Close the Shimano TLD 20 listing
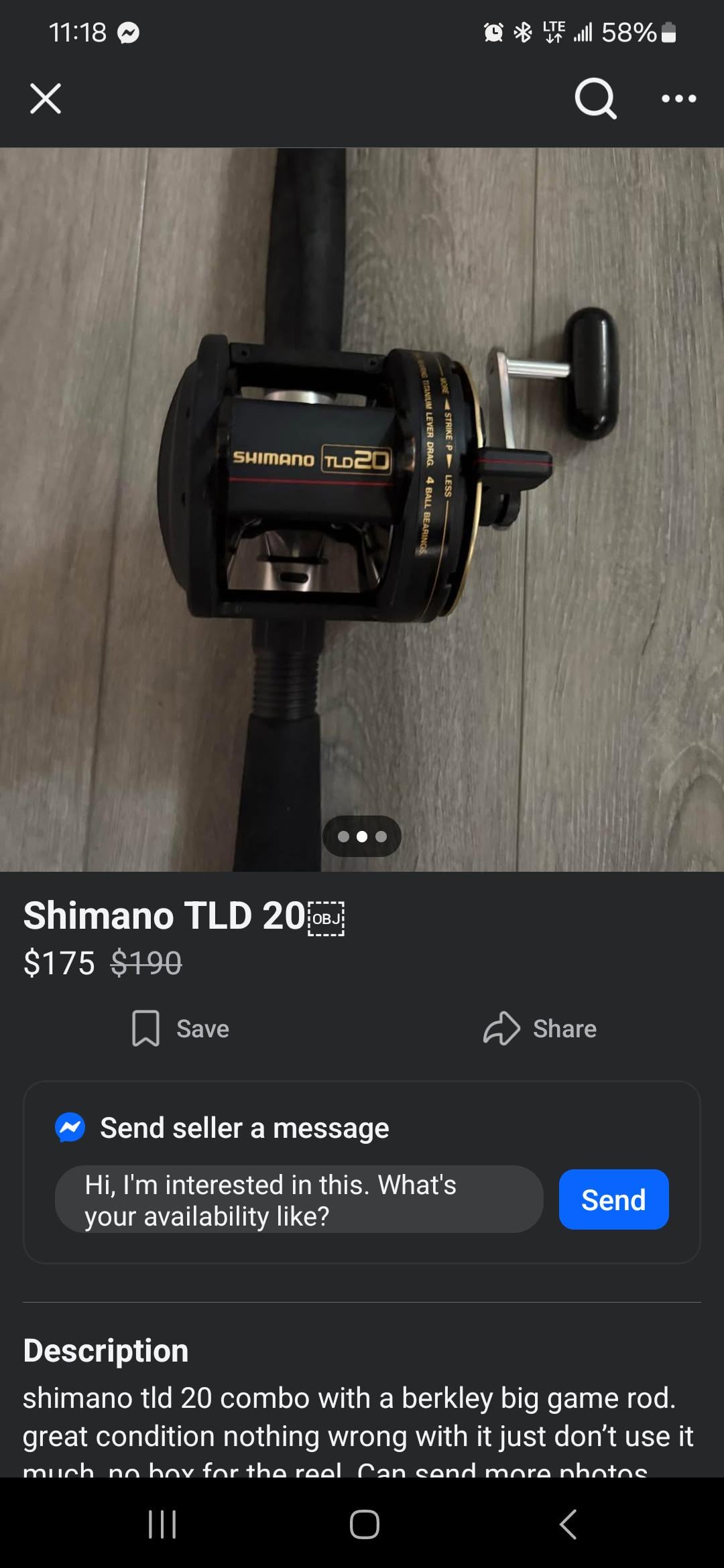Screen dimensions: 724x1568 [46, 99]
